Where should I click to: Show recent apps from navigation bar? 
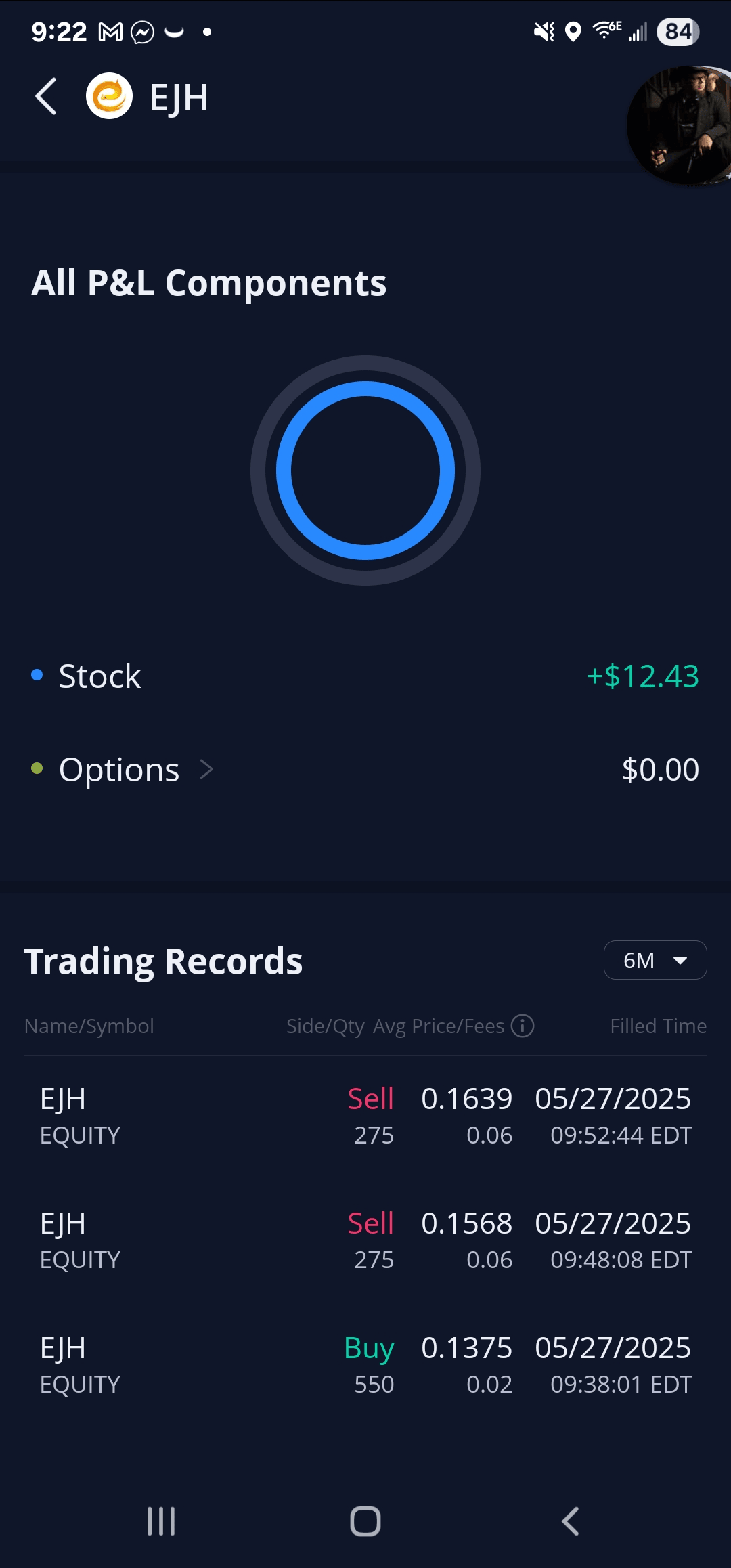pos(161,1521)
